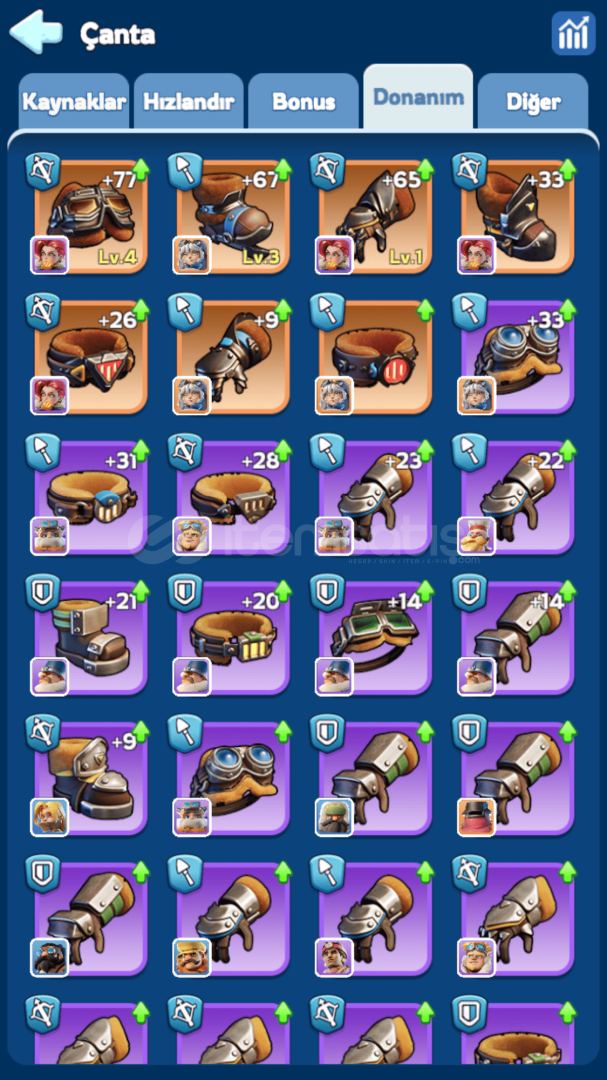
Task: Open the +20 shield belt item
Action: coord(232,637)
